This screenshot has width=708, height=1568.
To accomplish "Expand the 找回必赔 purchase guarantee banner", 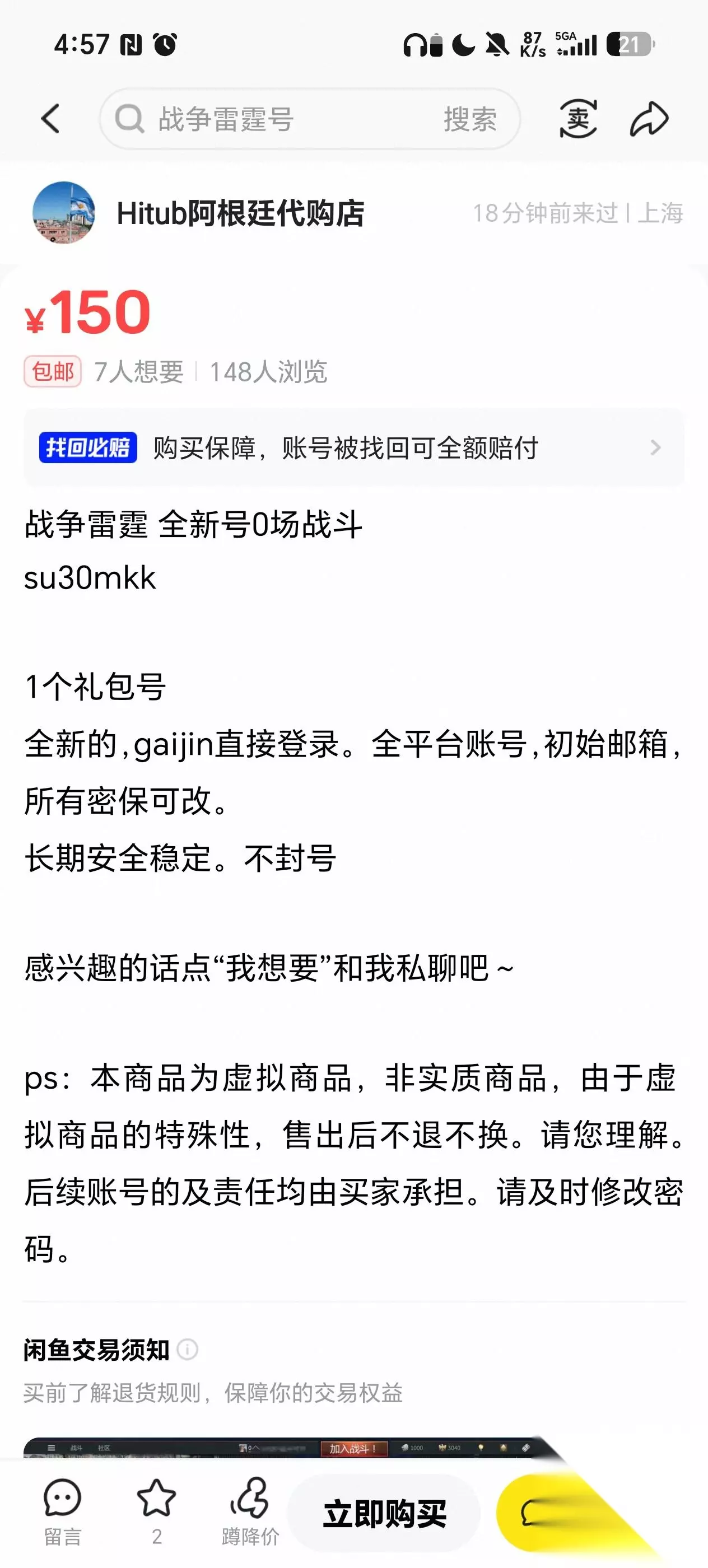I will pos(353,448).
